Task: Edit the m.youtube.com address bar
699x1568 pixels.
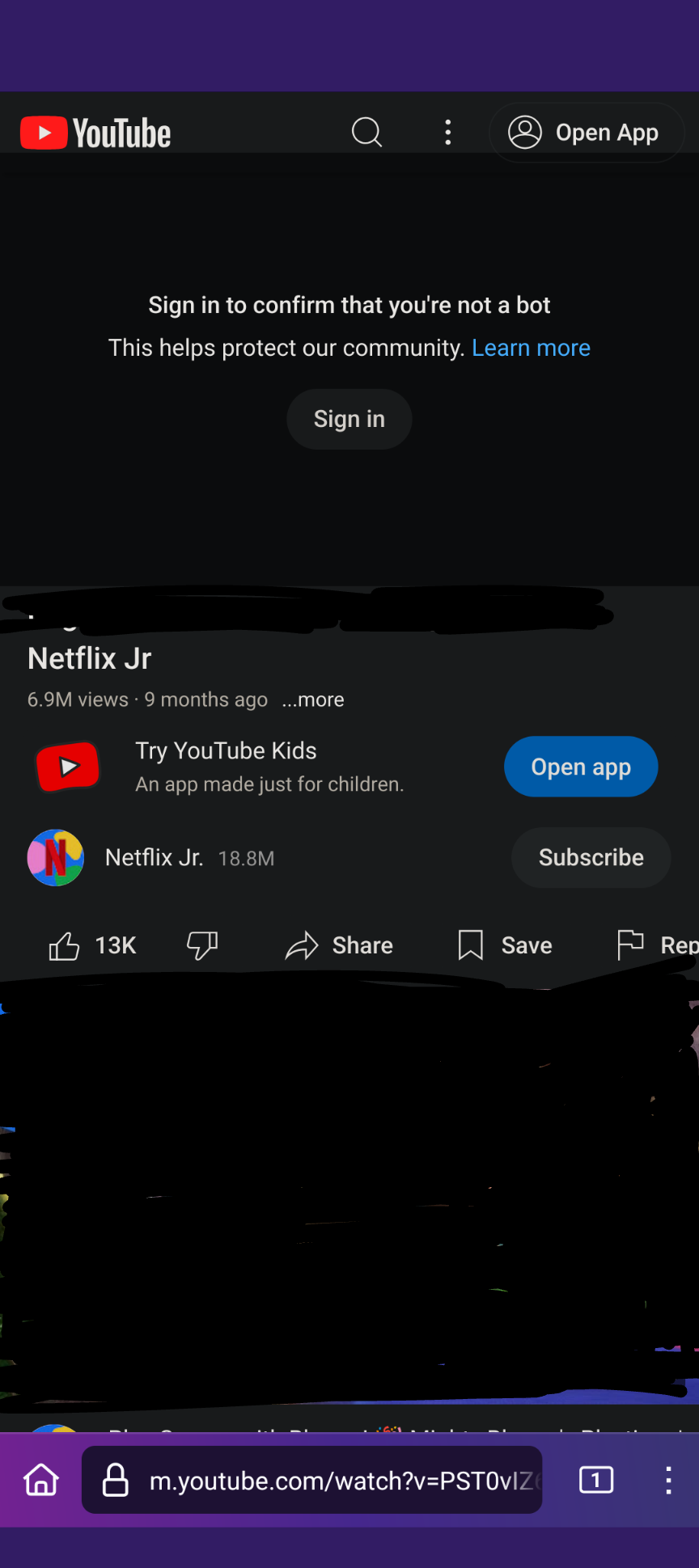Action: (340, 1480)
